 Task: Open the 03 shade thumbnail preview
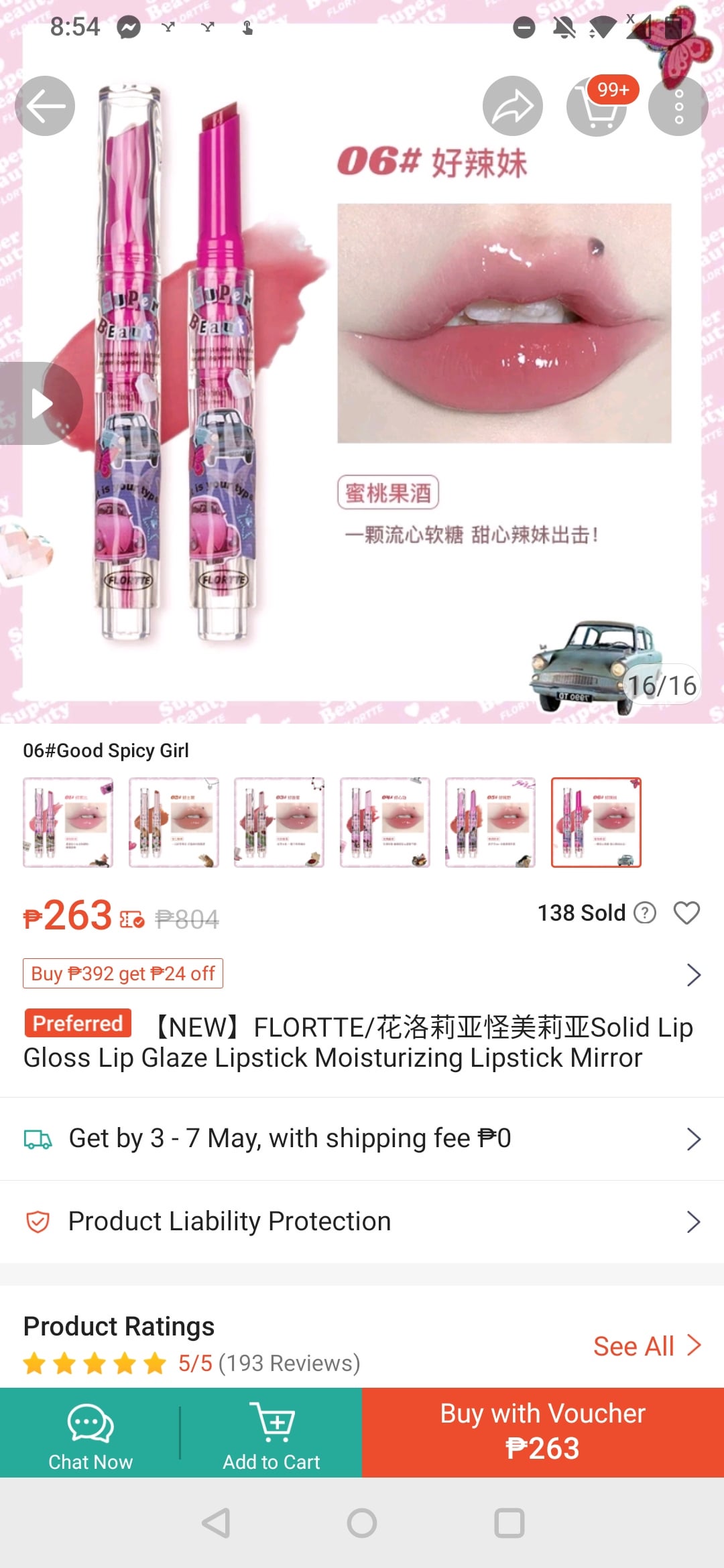point(279,822)
